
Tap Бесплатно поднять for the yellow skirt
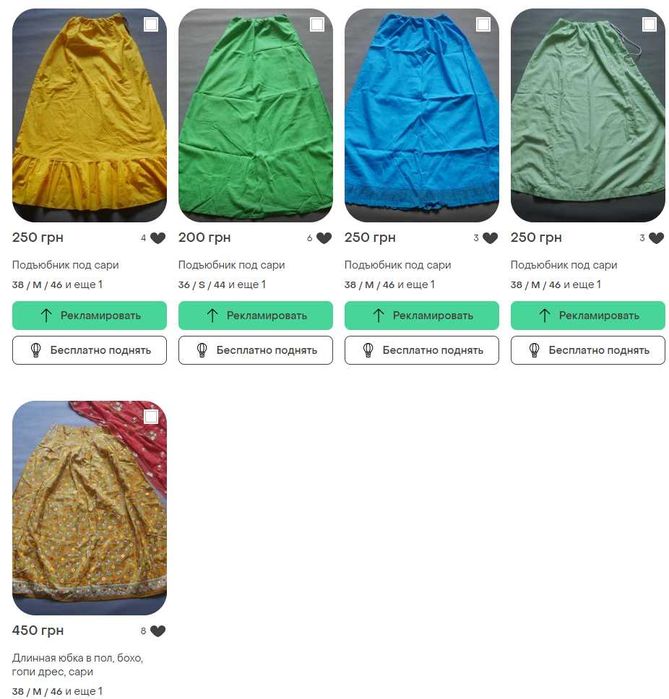tap(89, 350)
